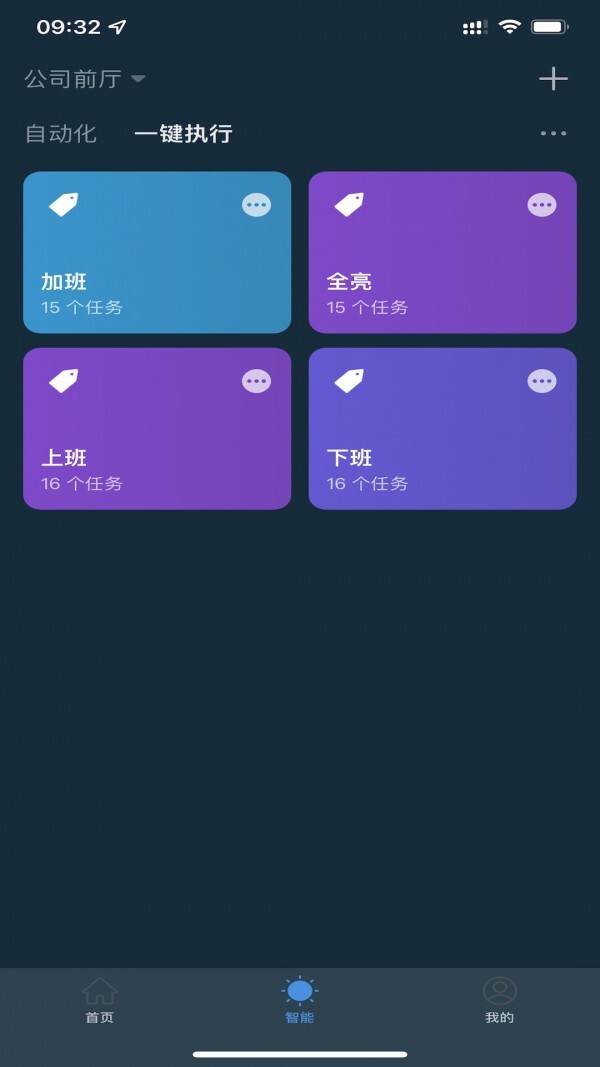Open more options on the 下班 card
Screen dimensions: 600x1067
point(542,381)
